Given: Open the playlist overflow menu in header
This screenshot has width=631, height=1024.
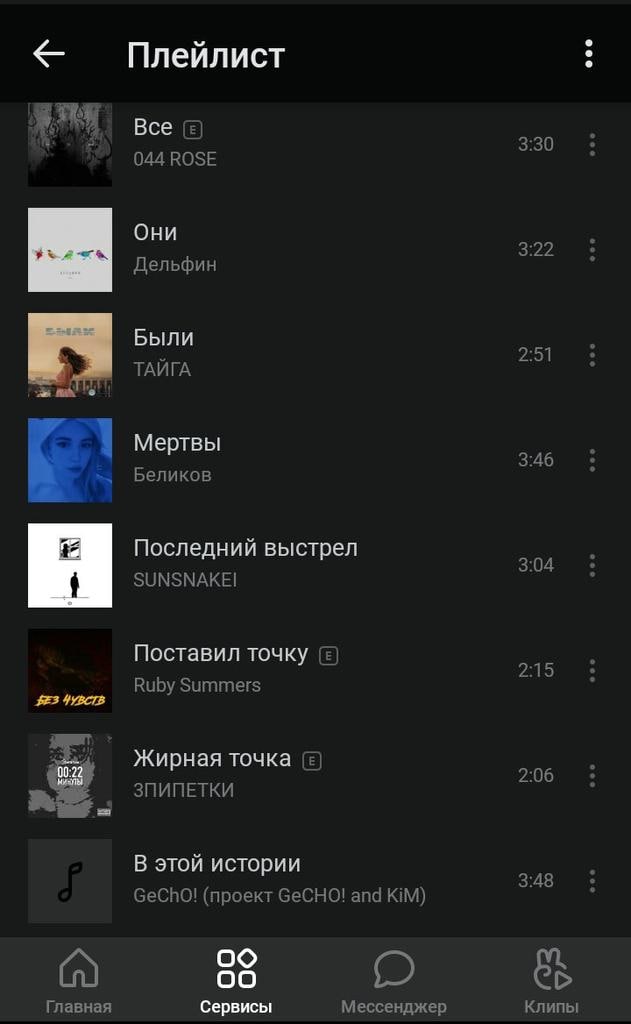Looking at the screenshot, I should click(589, 54).
